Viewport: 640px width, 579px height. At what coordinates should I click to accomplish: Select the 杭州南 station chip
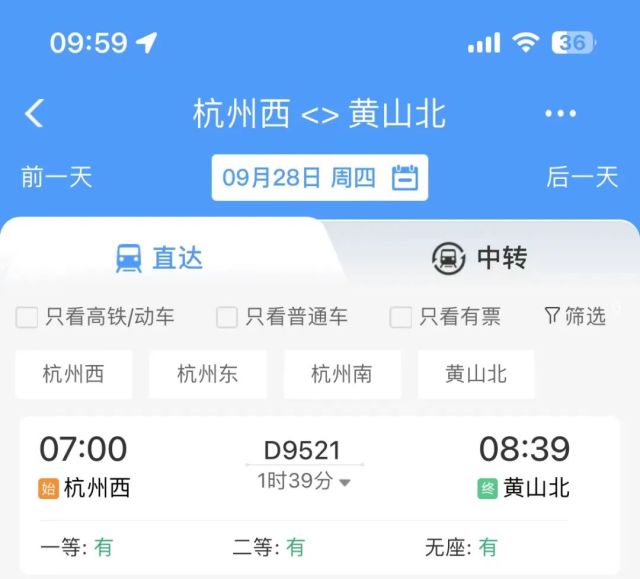(x=342, y=375)
